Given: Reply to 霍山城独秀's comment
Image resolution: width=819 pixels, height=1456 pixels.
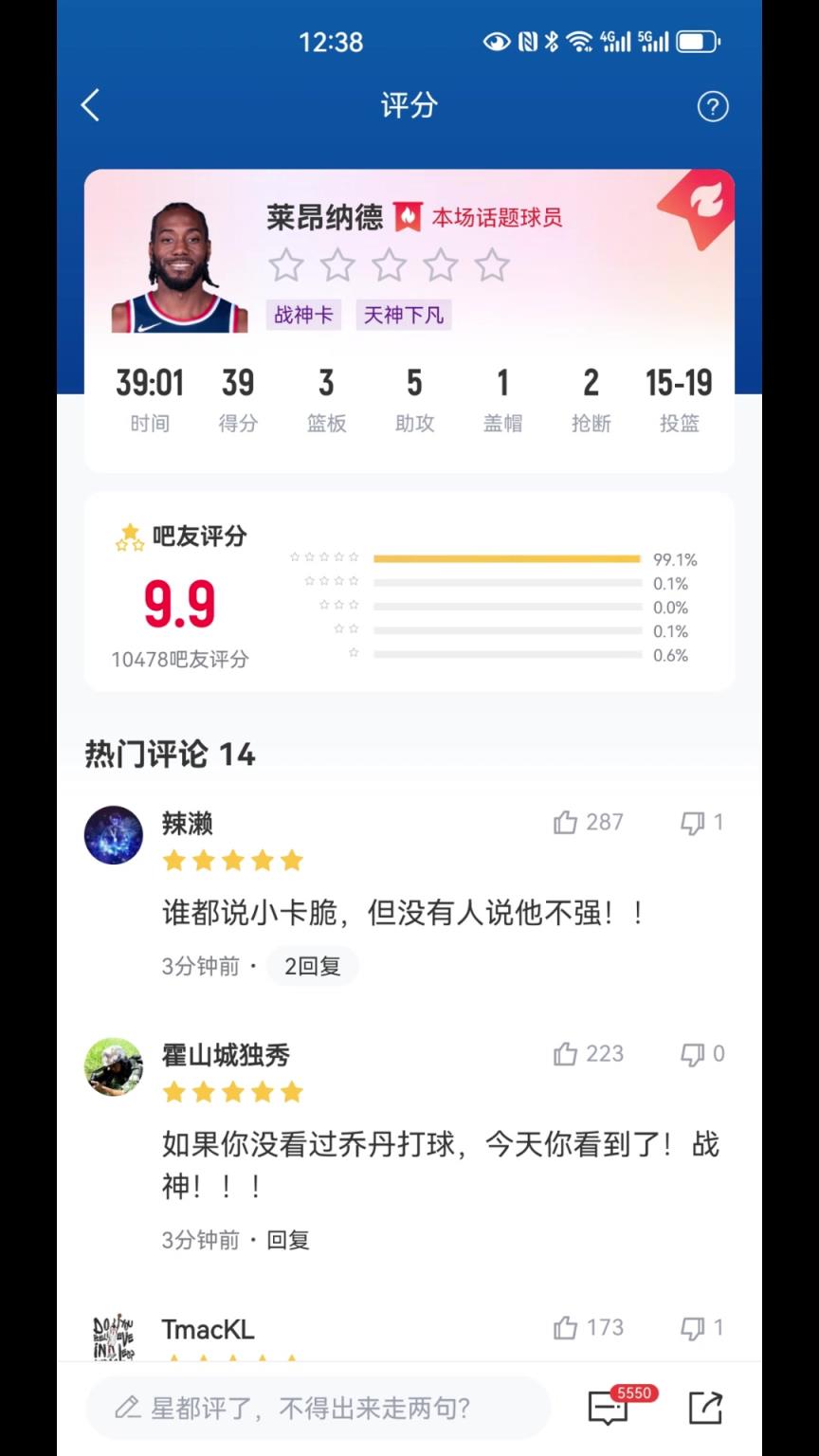Looking at the screenshot, I should click(288, 1240).
